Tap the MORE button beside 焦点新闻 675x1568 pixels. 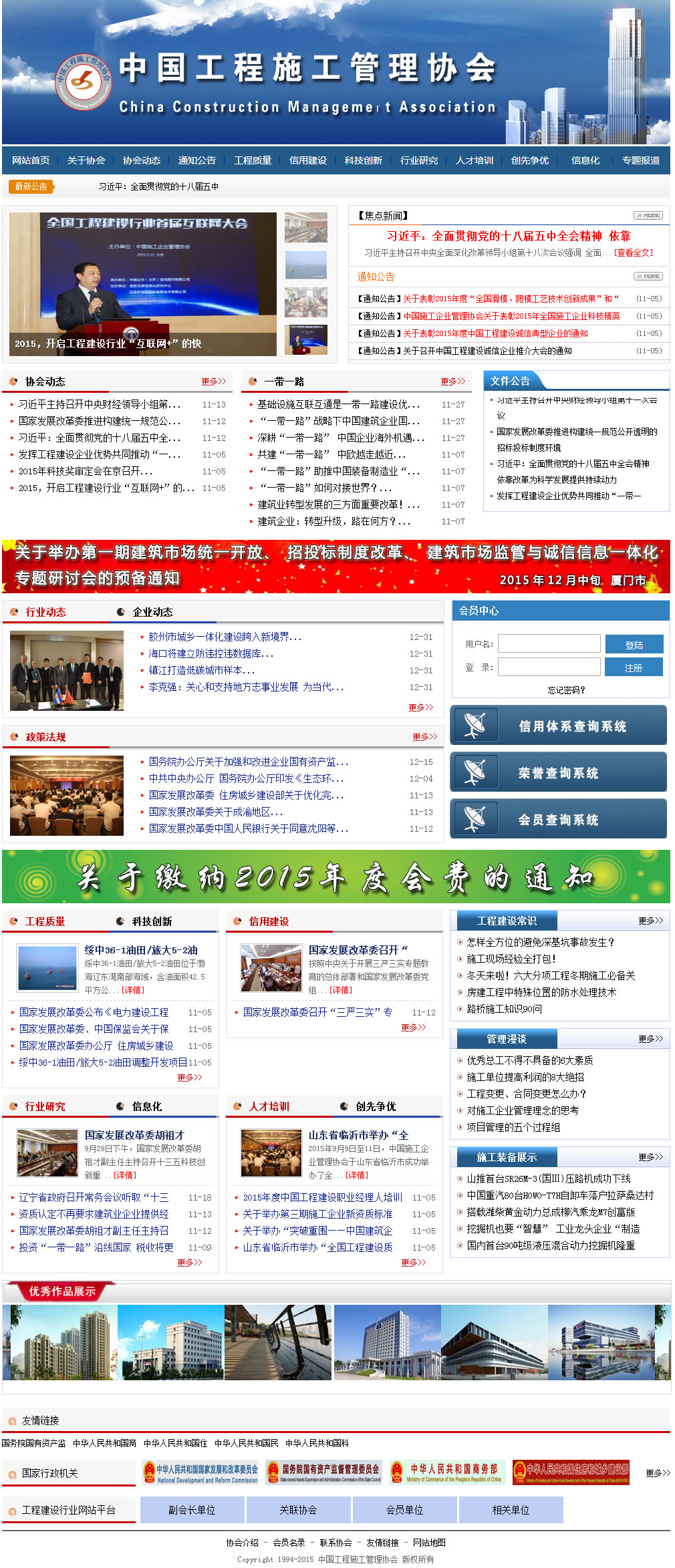point(648,216)
